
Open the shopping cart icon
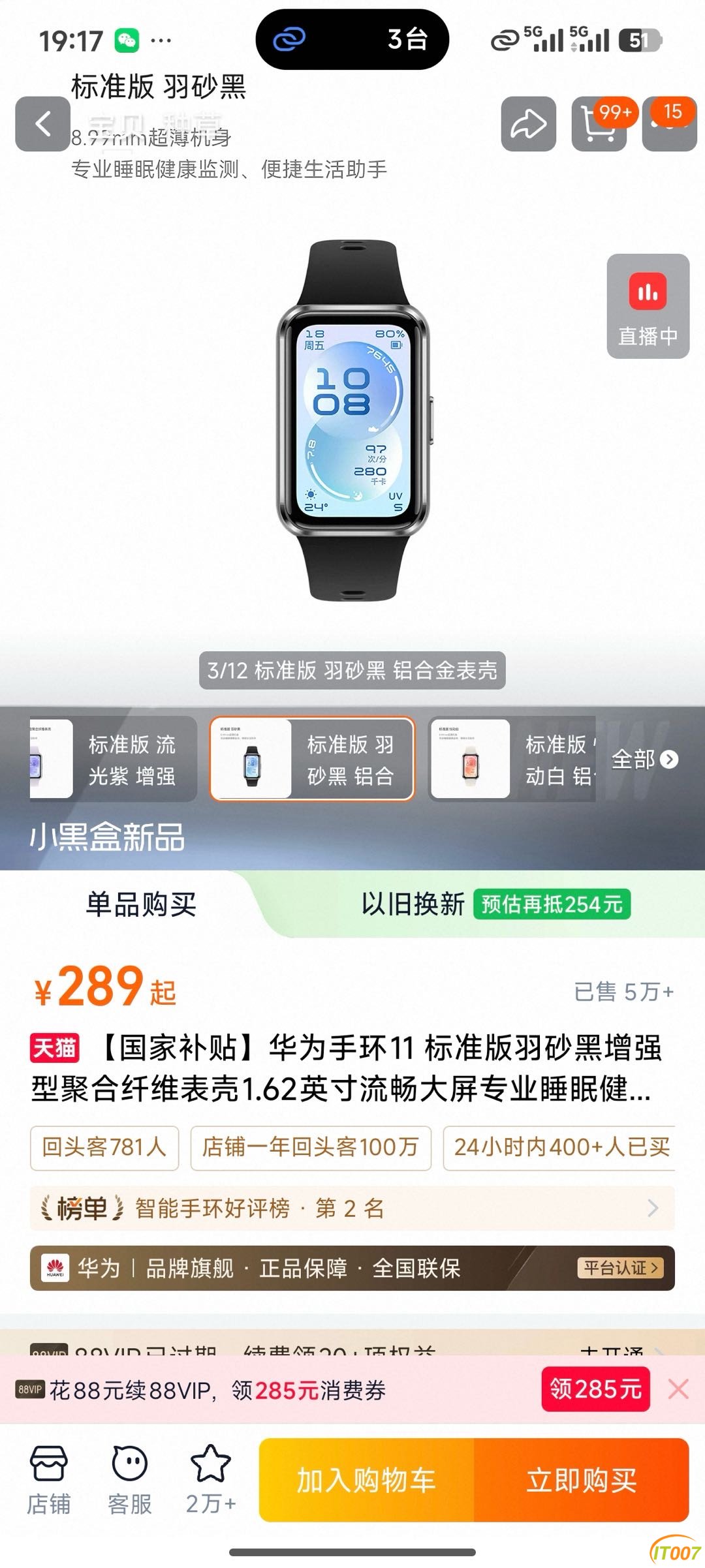pos(599,124)
